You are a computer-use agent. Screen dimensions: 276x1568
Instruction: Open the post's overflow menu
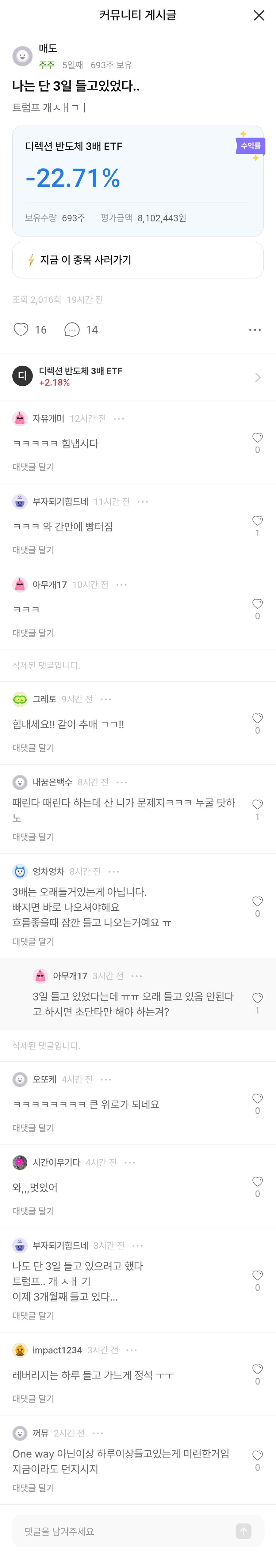[255, 329]
